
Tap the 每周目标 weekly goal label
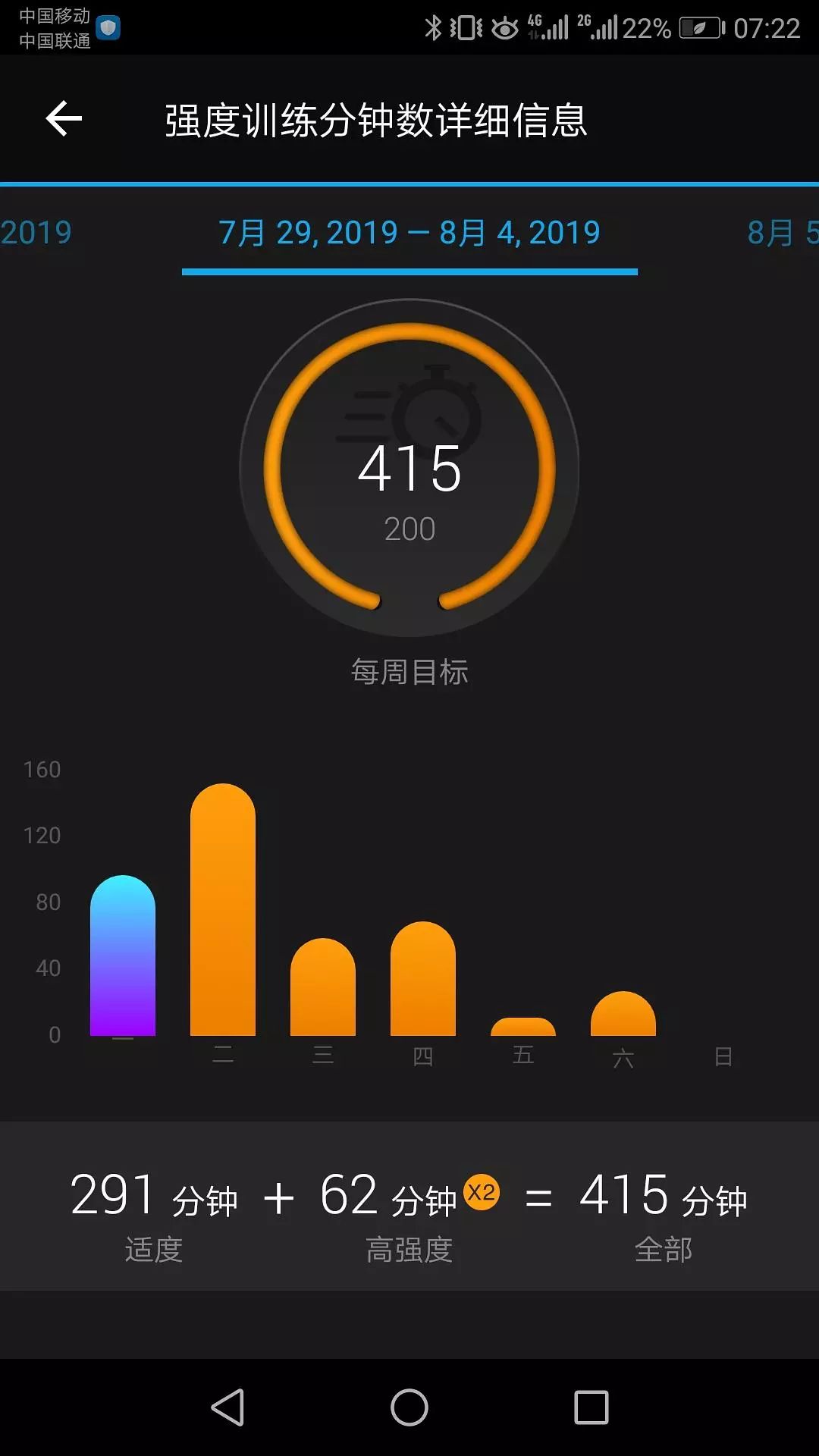(x=409, y=671)
